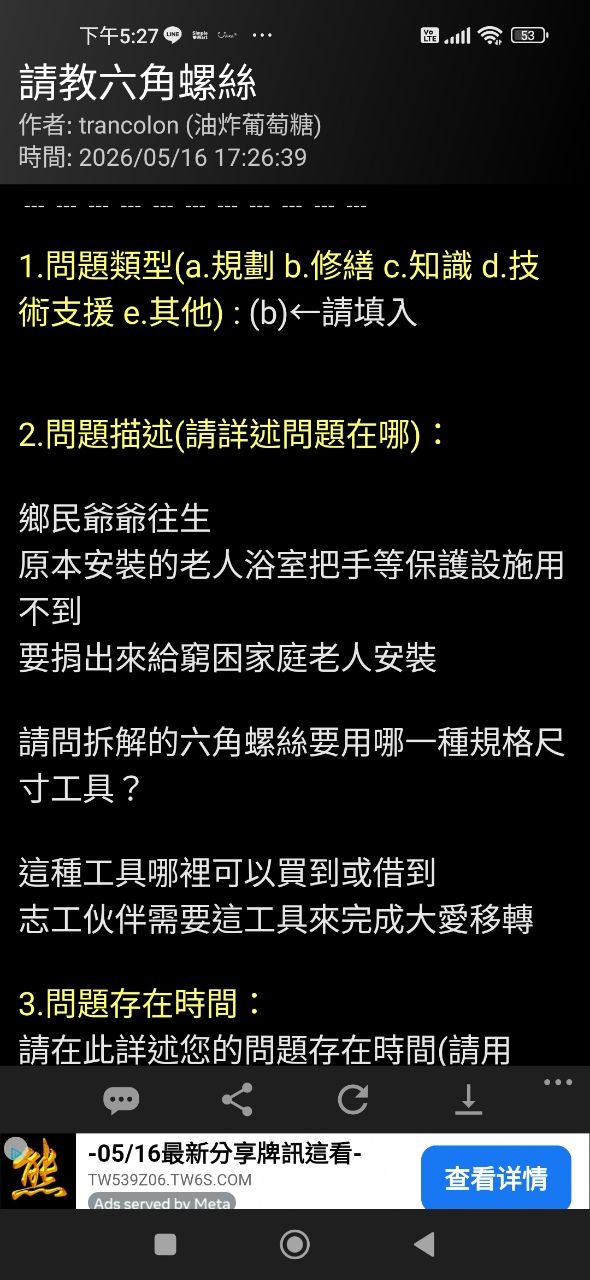Return to the home screen
590x1280 pixels.
click(294, 1244)
